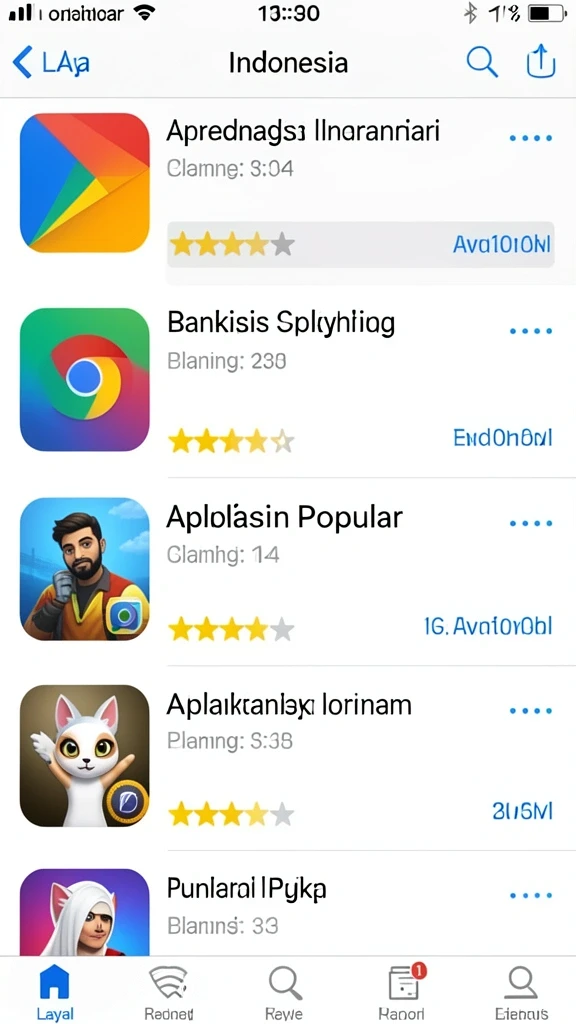
Task: Switch to the profile tab at far right
Action: pos(521,993)
